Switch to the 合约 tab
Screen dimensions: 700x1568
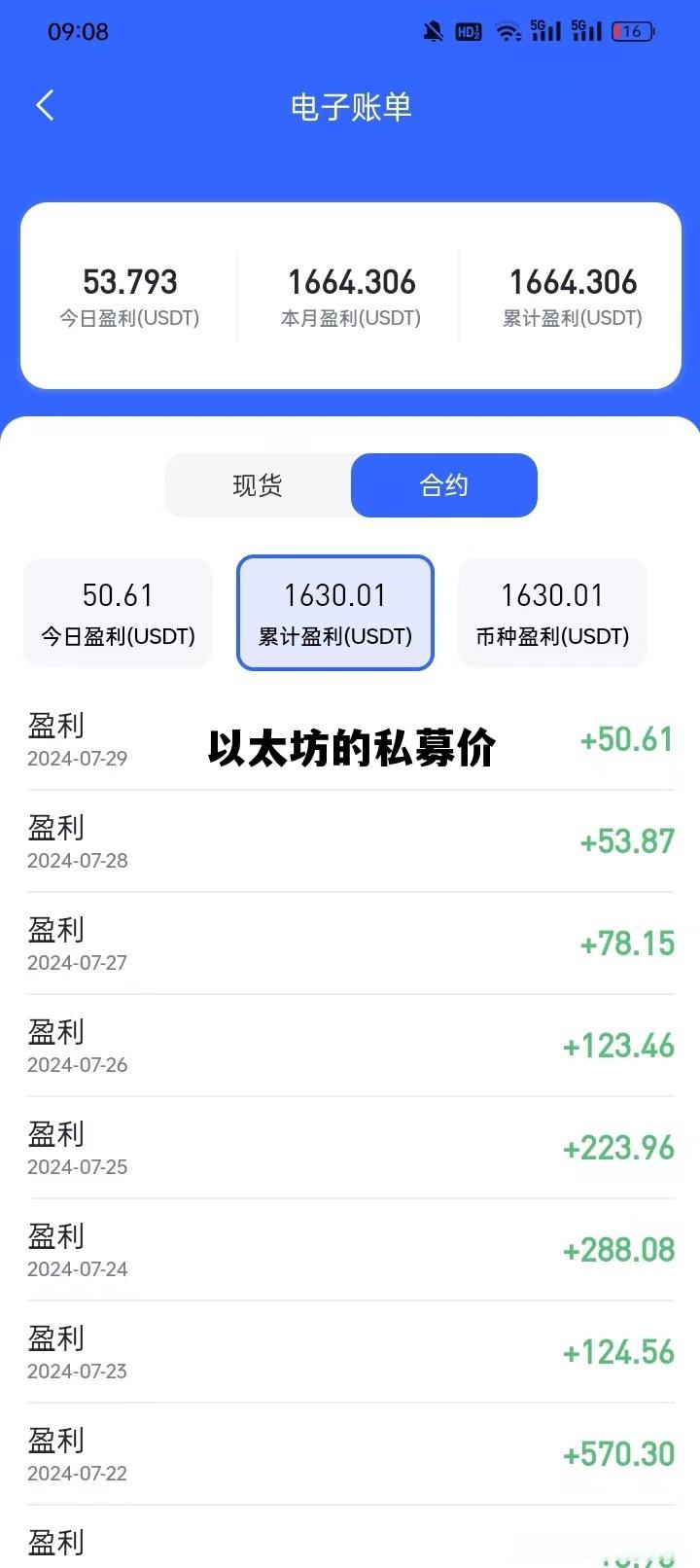click(443, 485)
